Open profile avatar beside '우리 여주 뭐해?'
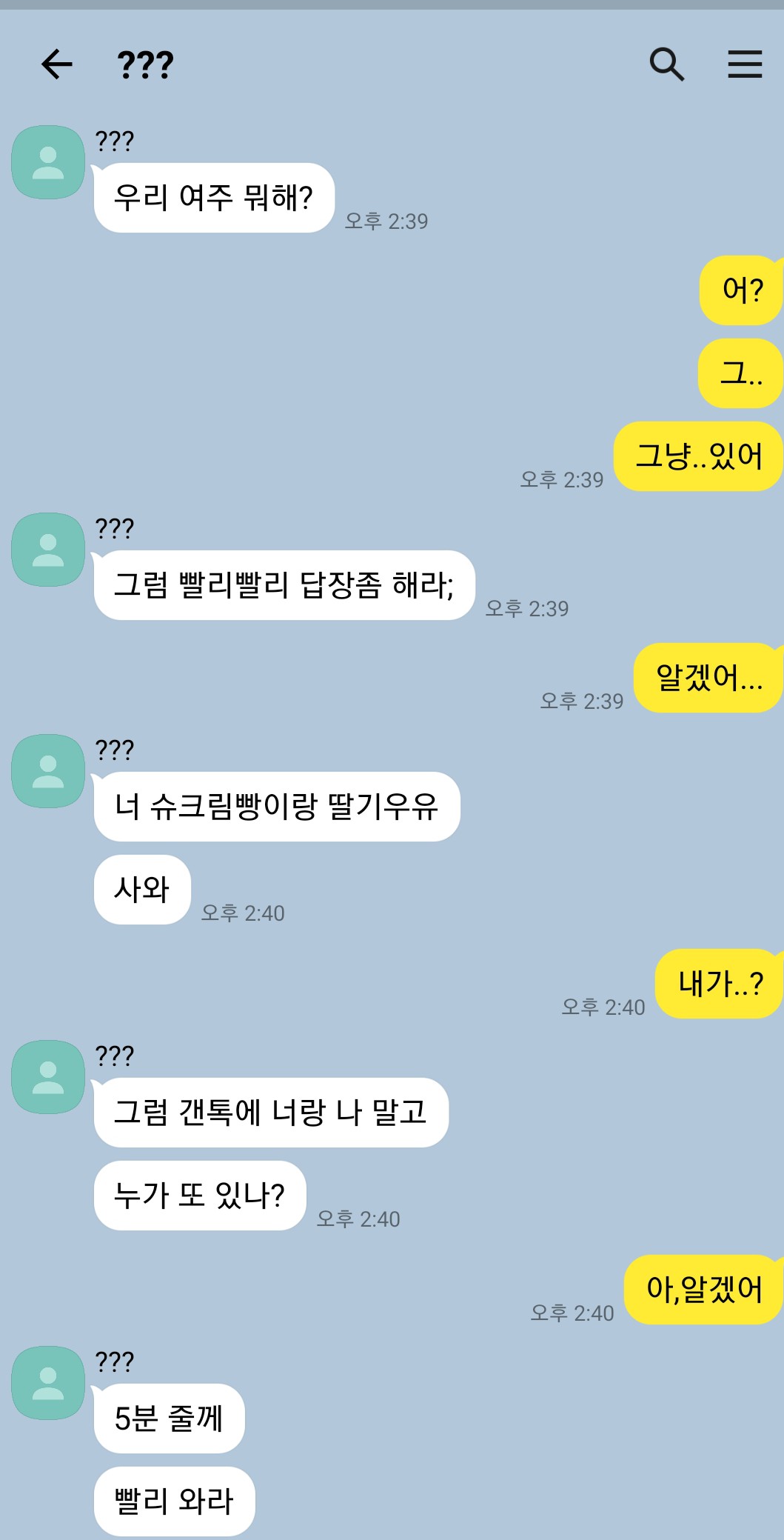The image size is (784, 1540). tap(48, 162)
